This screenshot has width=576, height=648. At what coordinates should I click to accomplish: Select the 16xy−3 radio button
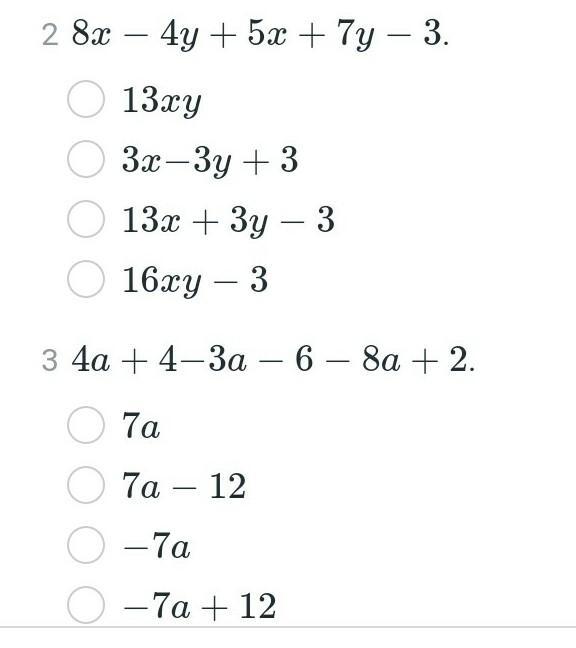(86, 279)
